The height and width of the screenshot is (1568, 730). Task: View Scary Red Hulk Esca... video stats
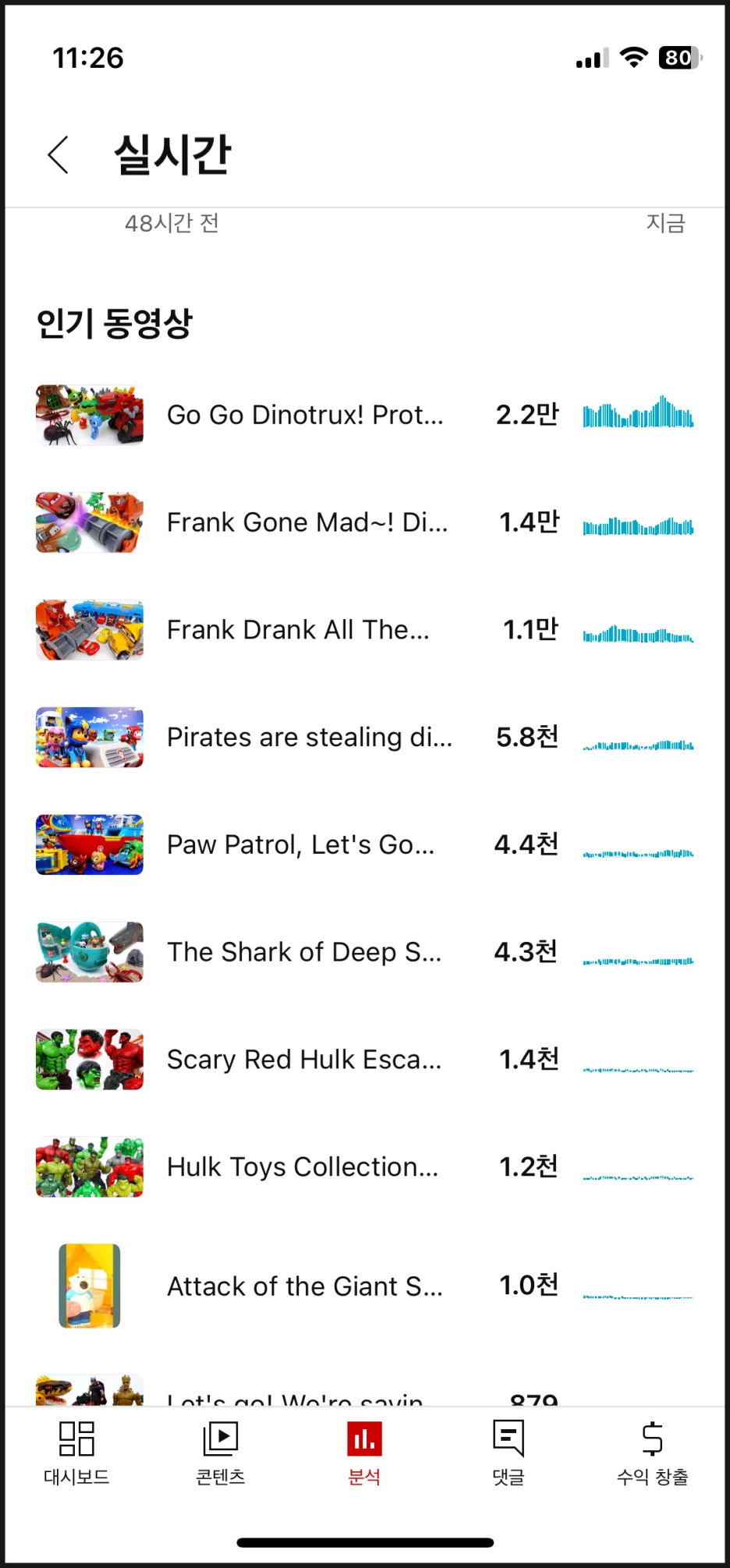[x=304, y=1060]
